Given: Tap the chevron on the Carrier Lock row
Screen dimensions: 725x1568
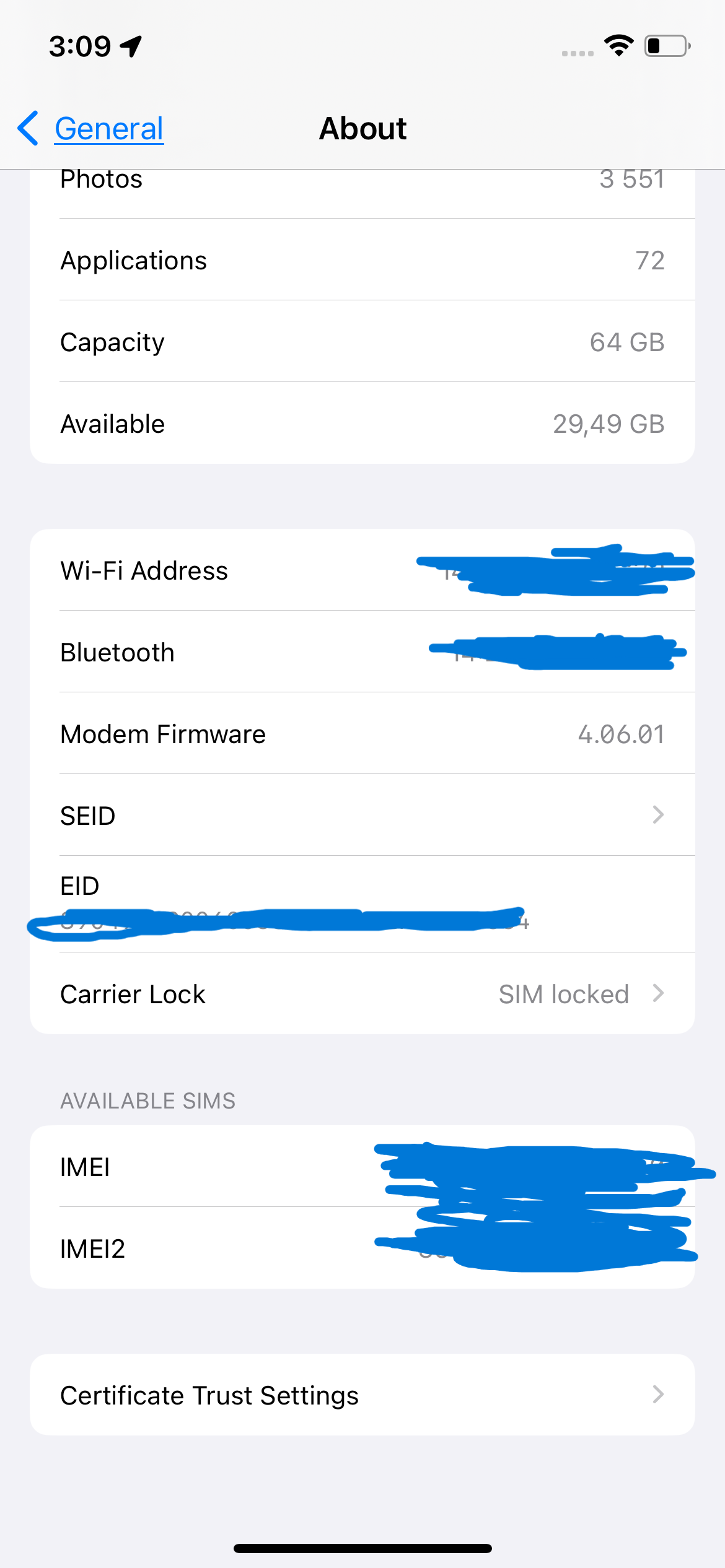Looking at the screenshot, I should (x=658, y=993).
